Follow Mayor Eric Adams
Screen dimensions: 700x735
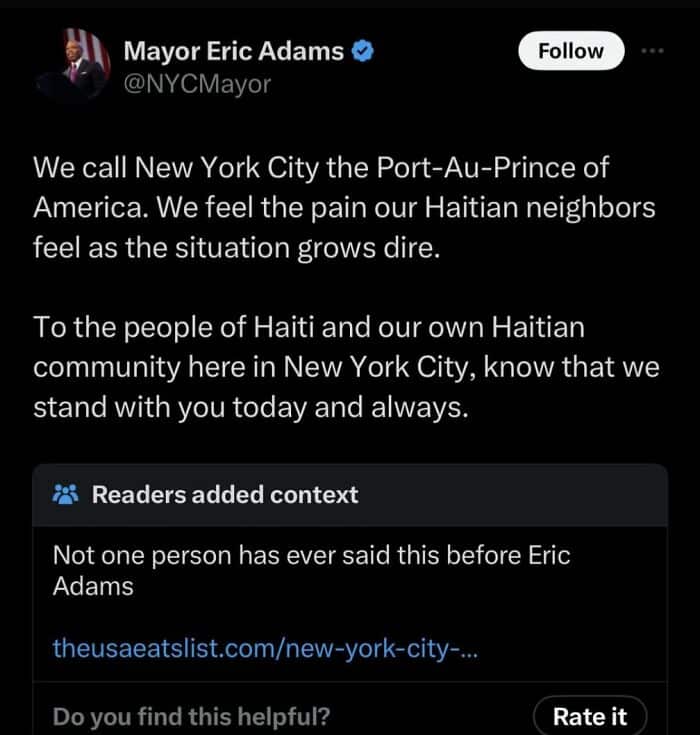(571, 51)
